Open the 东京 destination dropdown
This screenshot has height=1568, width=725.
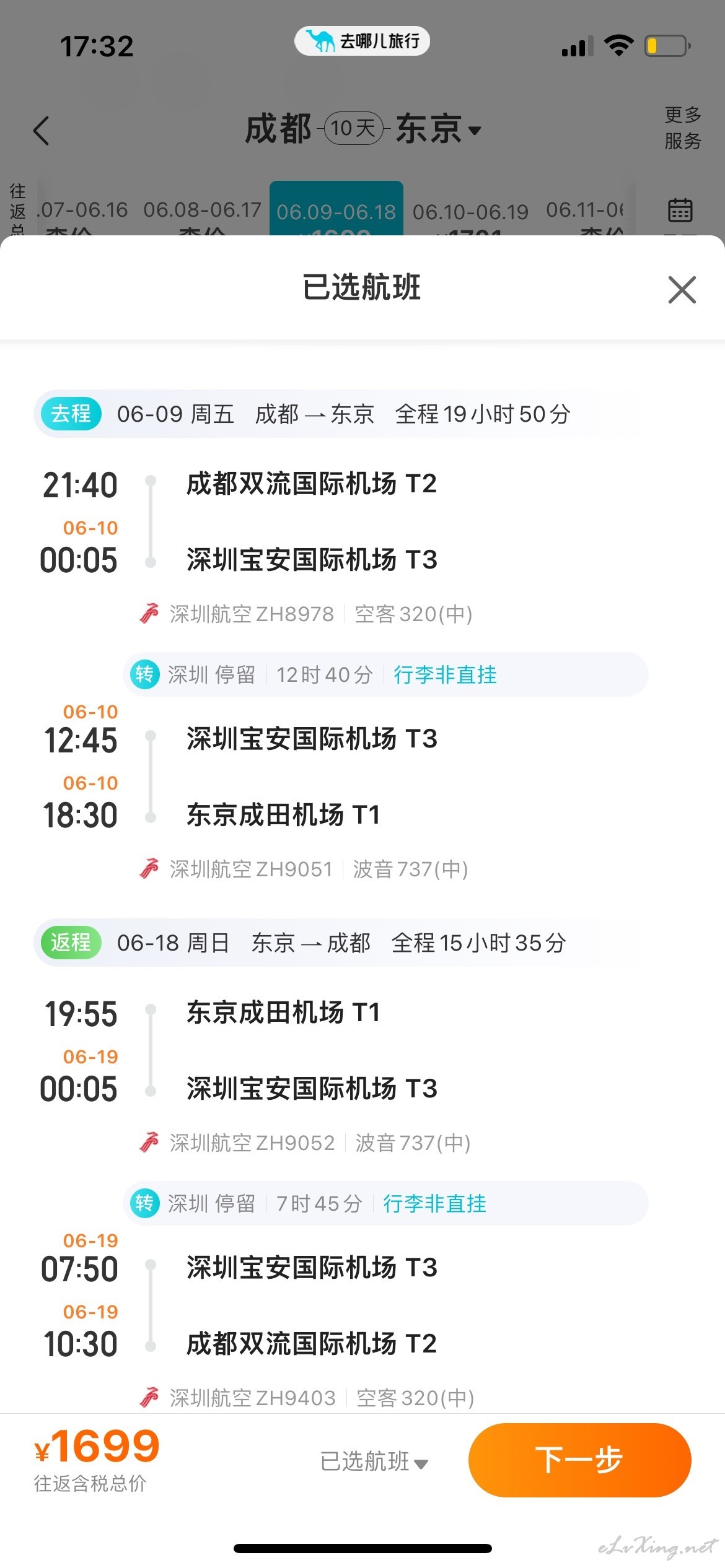point(438,129)
